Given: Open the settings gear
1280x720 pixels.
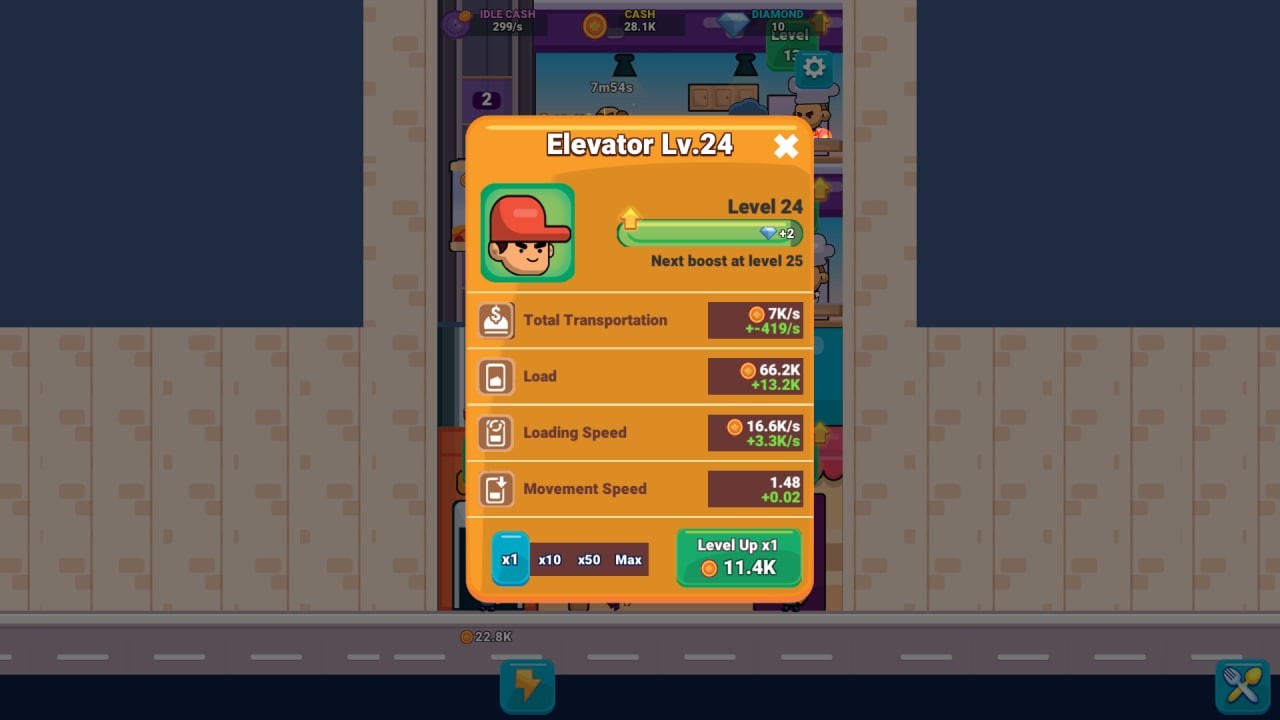Looking at the screenshot, I should coord(814,68).
